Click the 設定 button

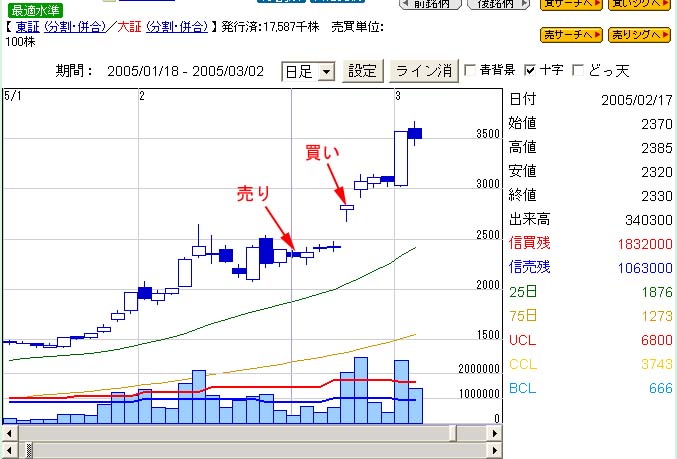point(362,71)
